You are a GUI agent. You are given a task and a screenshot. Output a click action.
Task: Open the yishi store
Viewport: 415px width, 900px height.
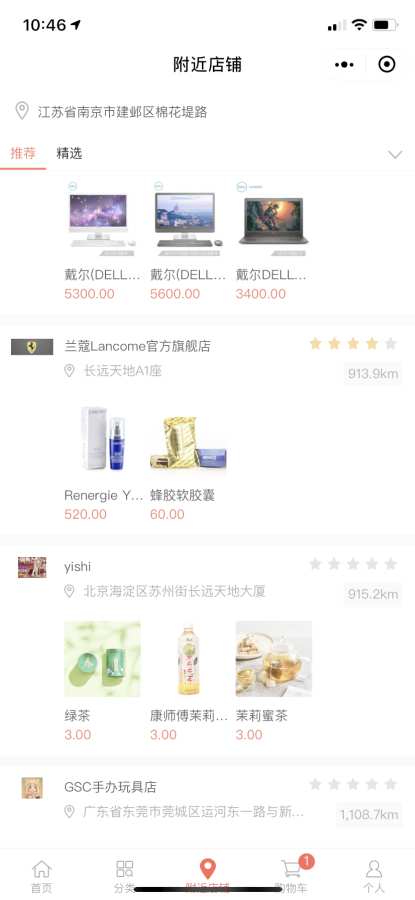[x=77, y=567]
